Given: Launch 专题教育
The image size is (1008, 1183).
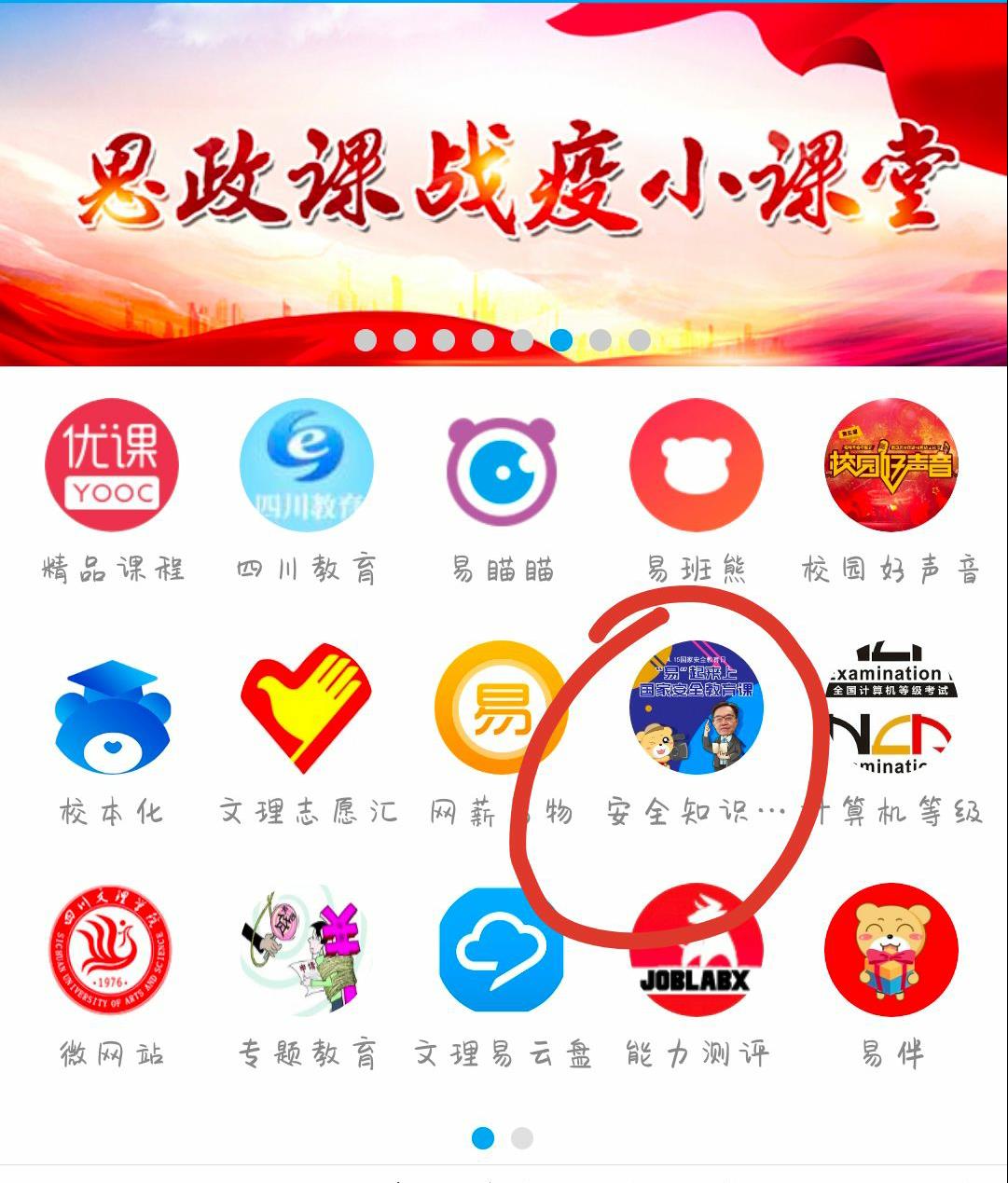Looking at the screenshot, I should click(307, 950).
